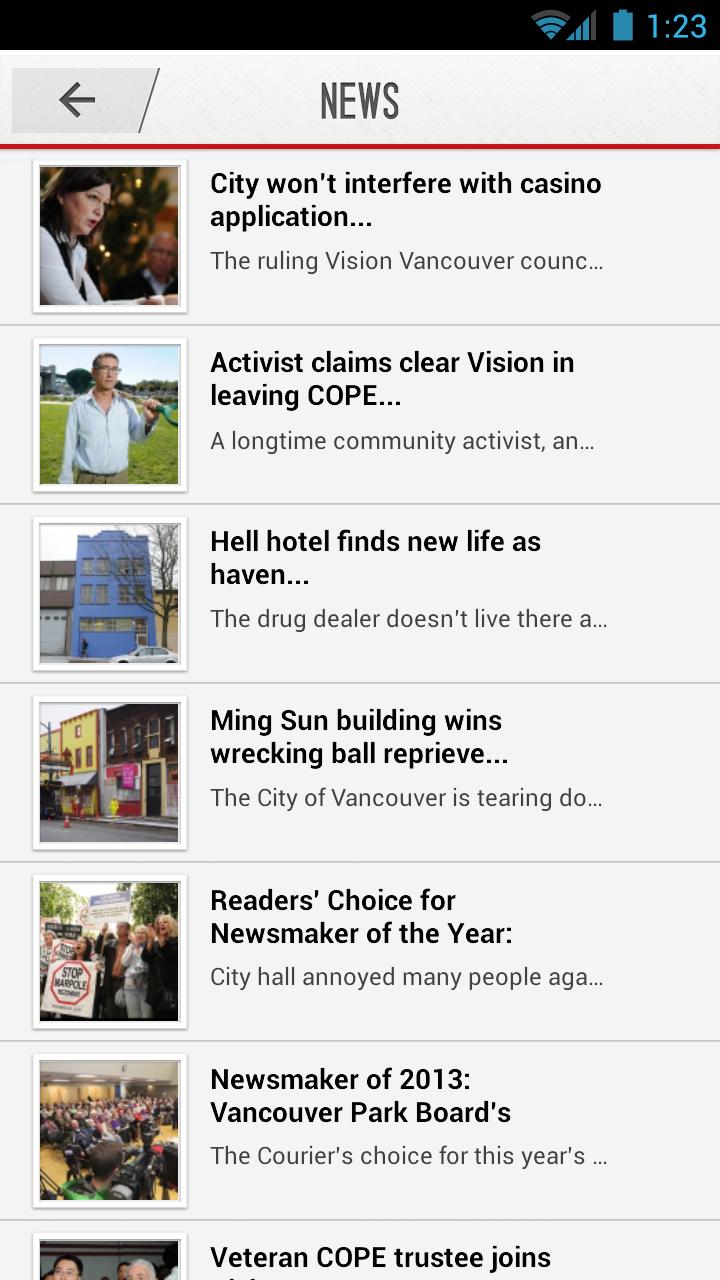Select Readers' Choice for Newsmaker of the Year
The image size is (720, 1280).
[x=360, y=916]
